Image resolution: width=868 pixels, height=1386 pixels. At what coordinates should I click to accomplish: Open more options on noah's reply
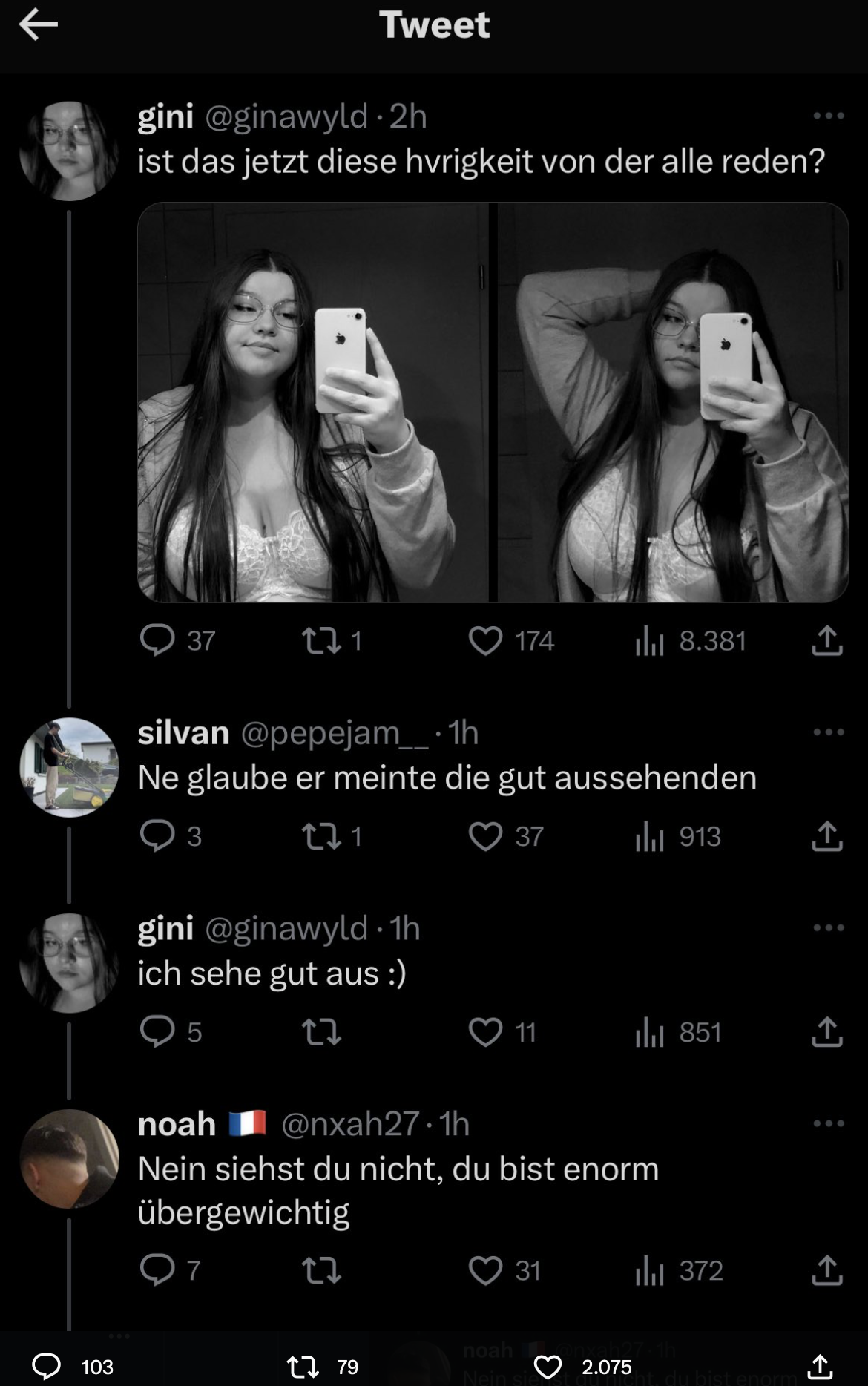pos(828,1123)
